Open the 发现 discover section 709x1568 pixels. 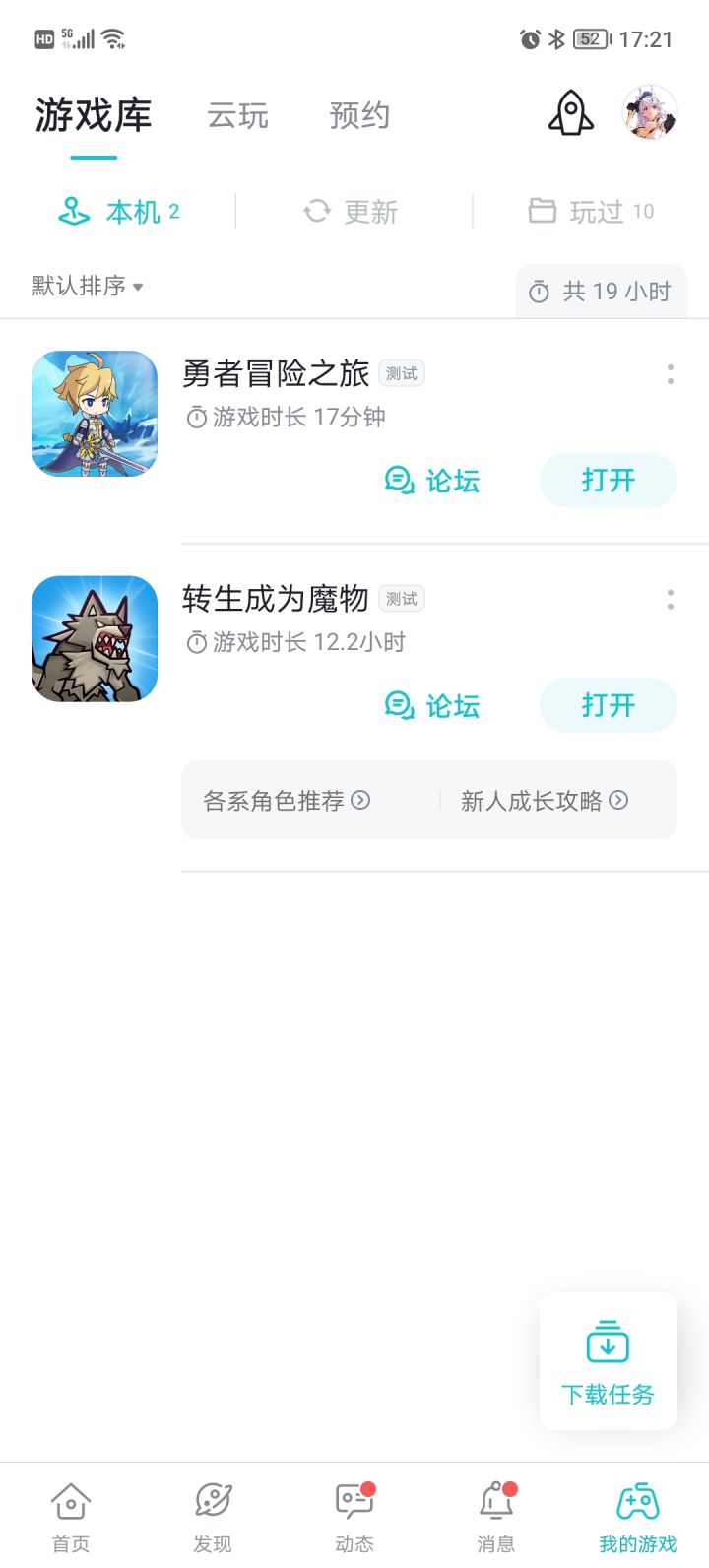[212, 1514]
